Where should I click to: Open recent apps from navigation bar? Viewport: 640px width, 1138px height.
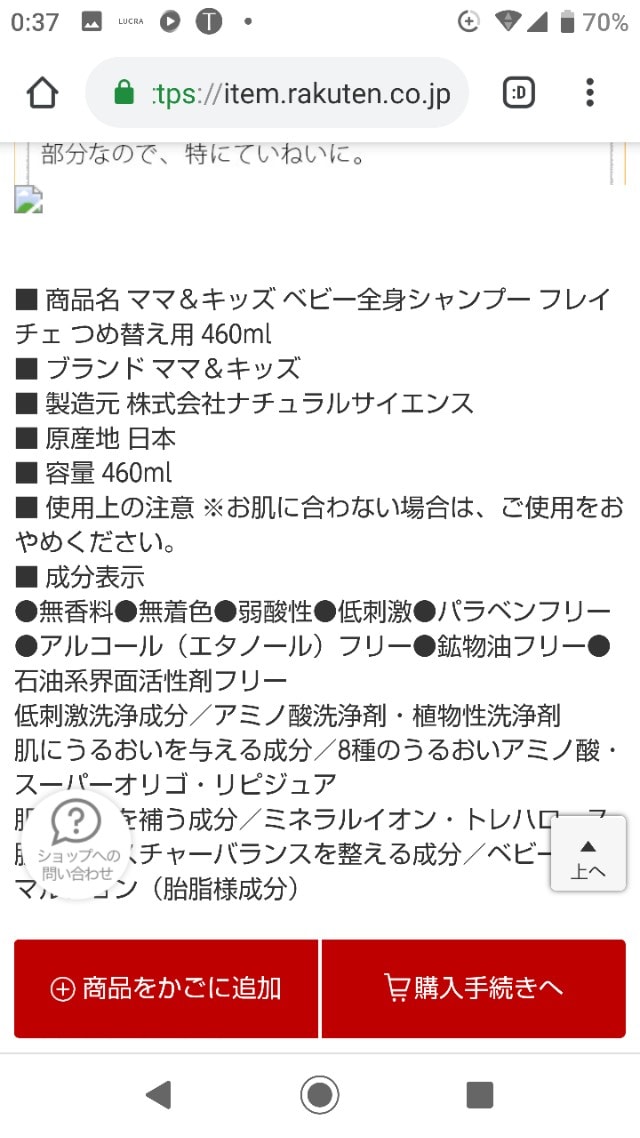pos(480,1094)
